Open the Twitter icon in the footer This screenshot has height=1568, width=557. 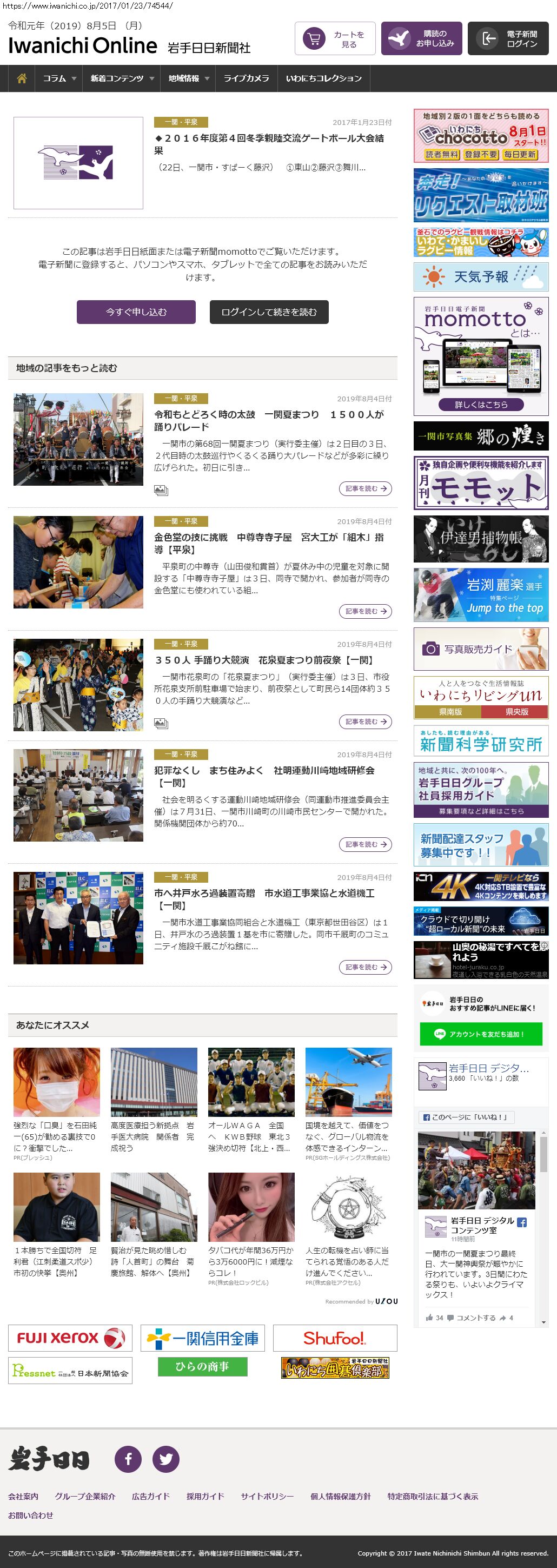click(165, 1459)
